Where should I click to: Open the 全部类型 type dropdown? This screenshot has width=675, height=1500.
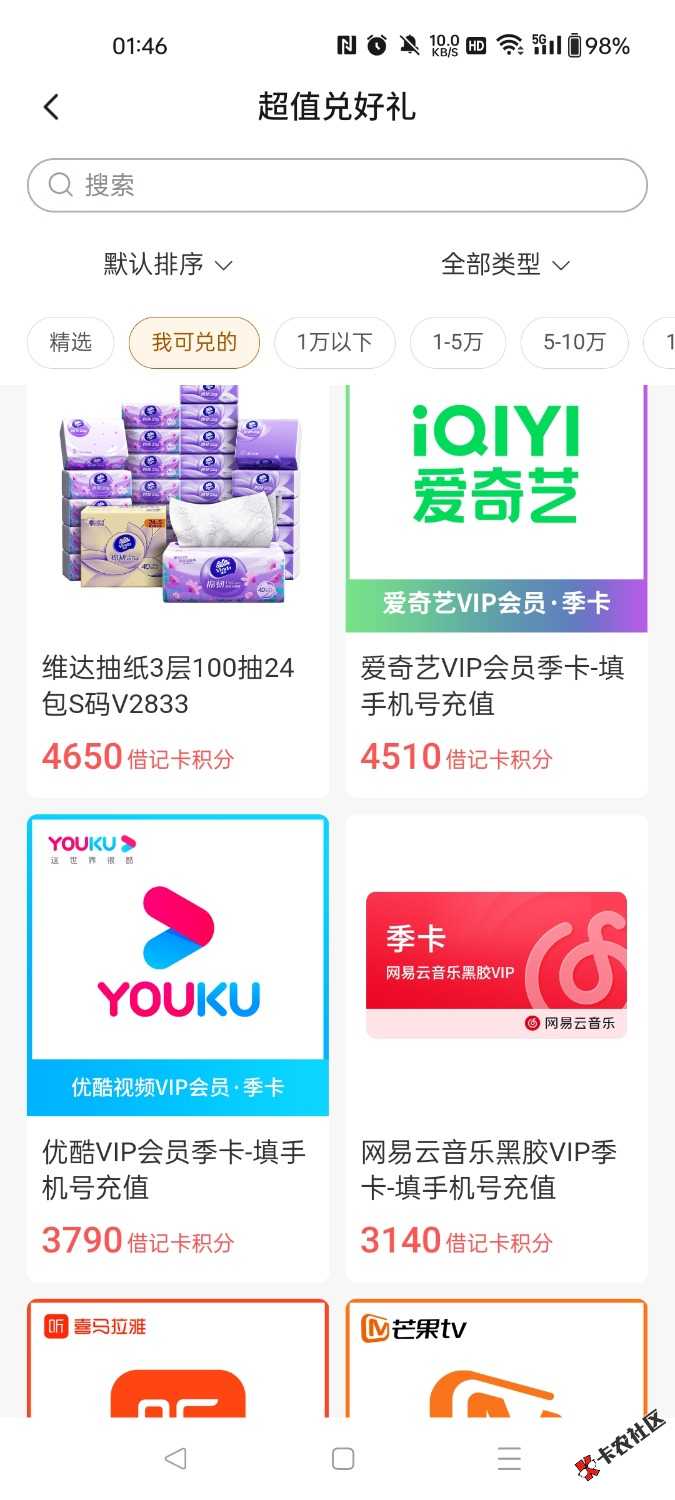(x=505, y=265)
